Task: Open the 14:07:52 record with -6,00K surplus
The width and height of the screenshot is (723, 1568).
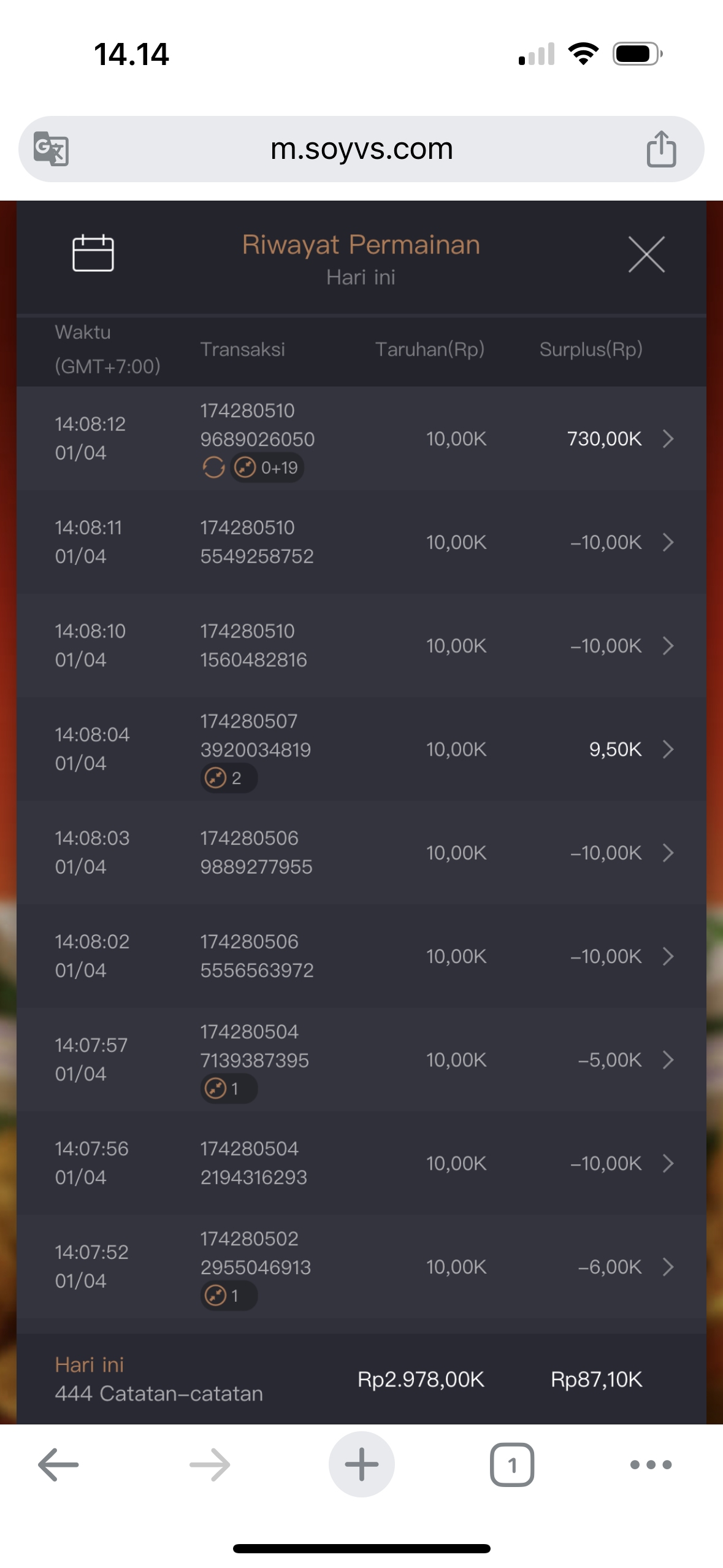Action: [x=667, y=1267]
